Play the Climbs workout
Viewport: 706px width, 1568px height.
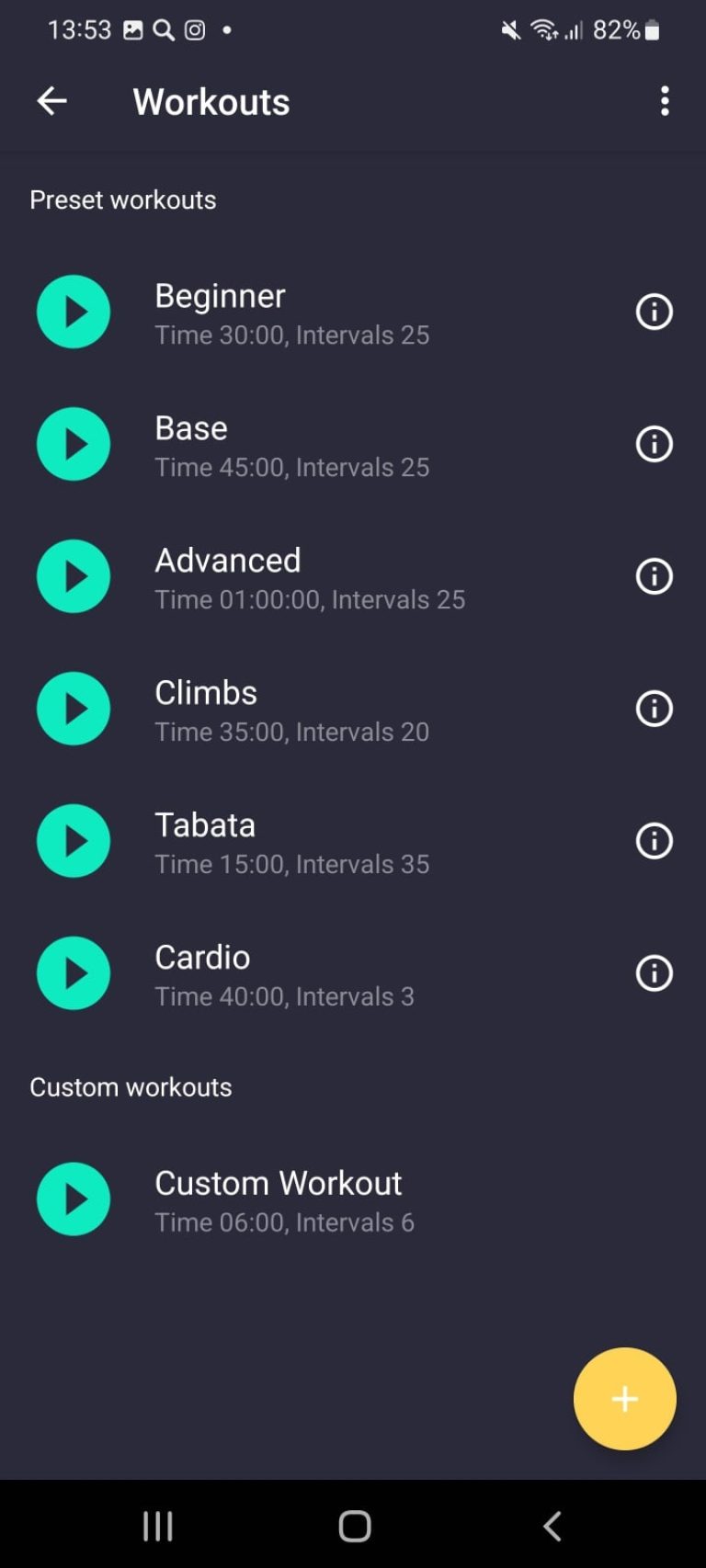coord(74,708)
